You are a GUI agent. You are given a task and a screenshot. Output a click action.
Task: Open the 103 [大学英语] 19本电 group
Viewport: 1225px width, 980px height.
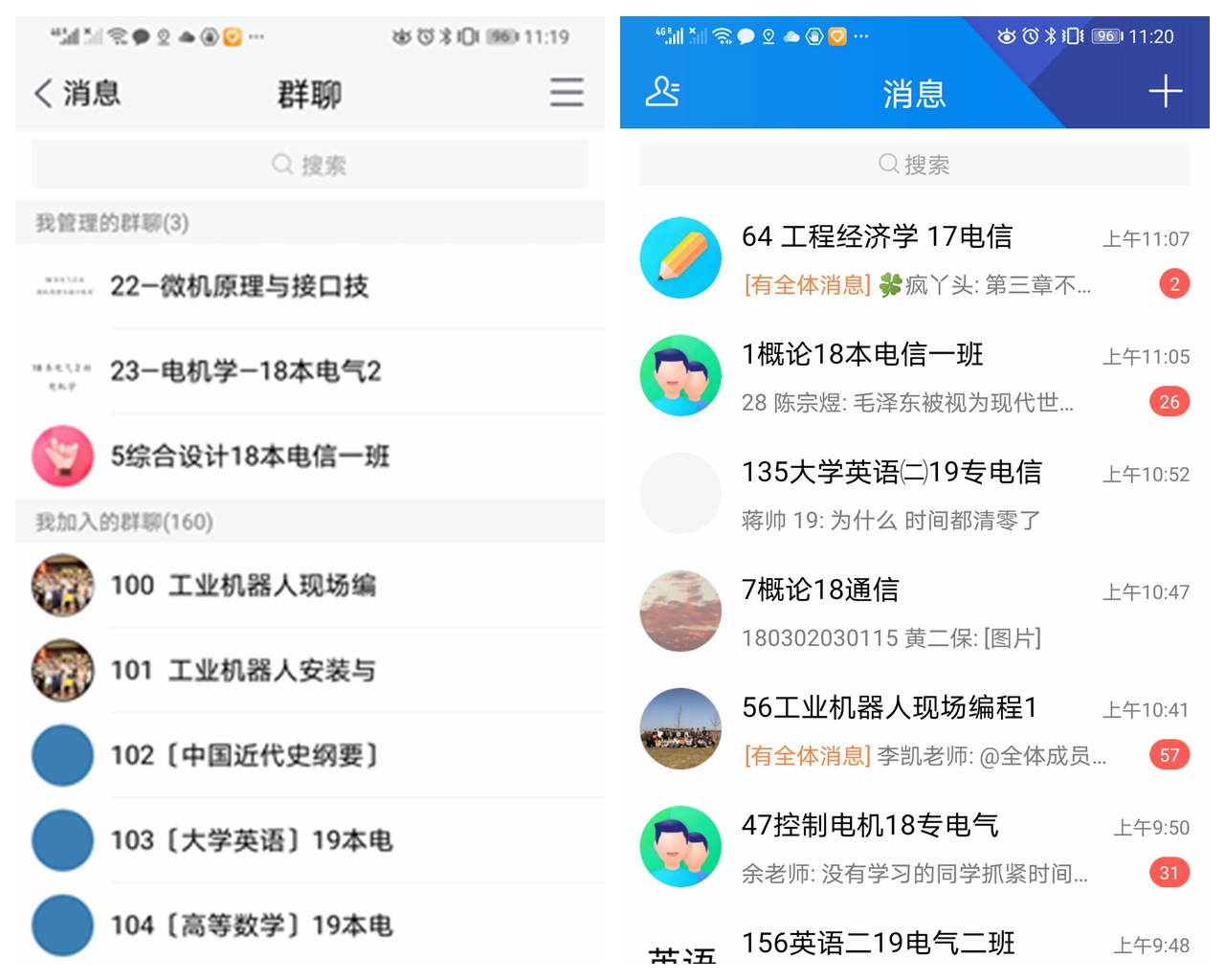tap(251, 840)
